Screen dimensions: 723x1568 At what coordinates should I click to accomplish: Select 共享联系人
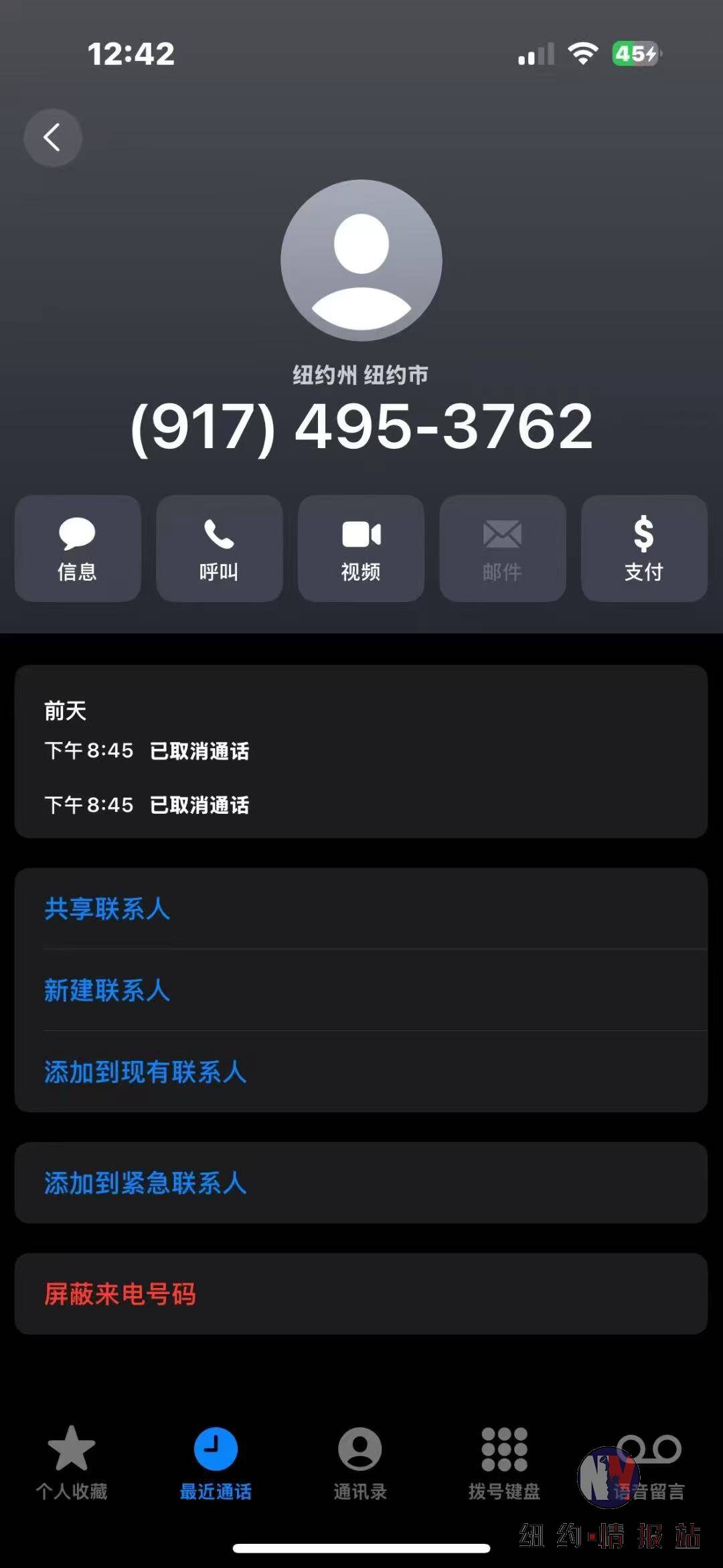tap(361, 909)
